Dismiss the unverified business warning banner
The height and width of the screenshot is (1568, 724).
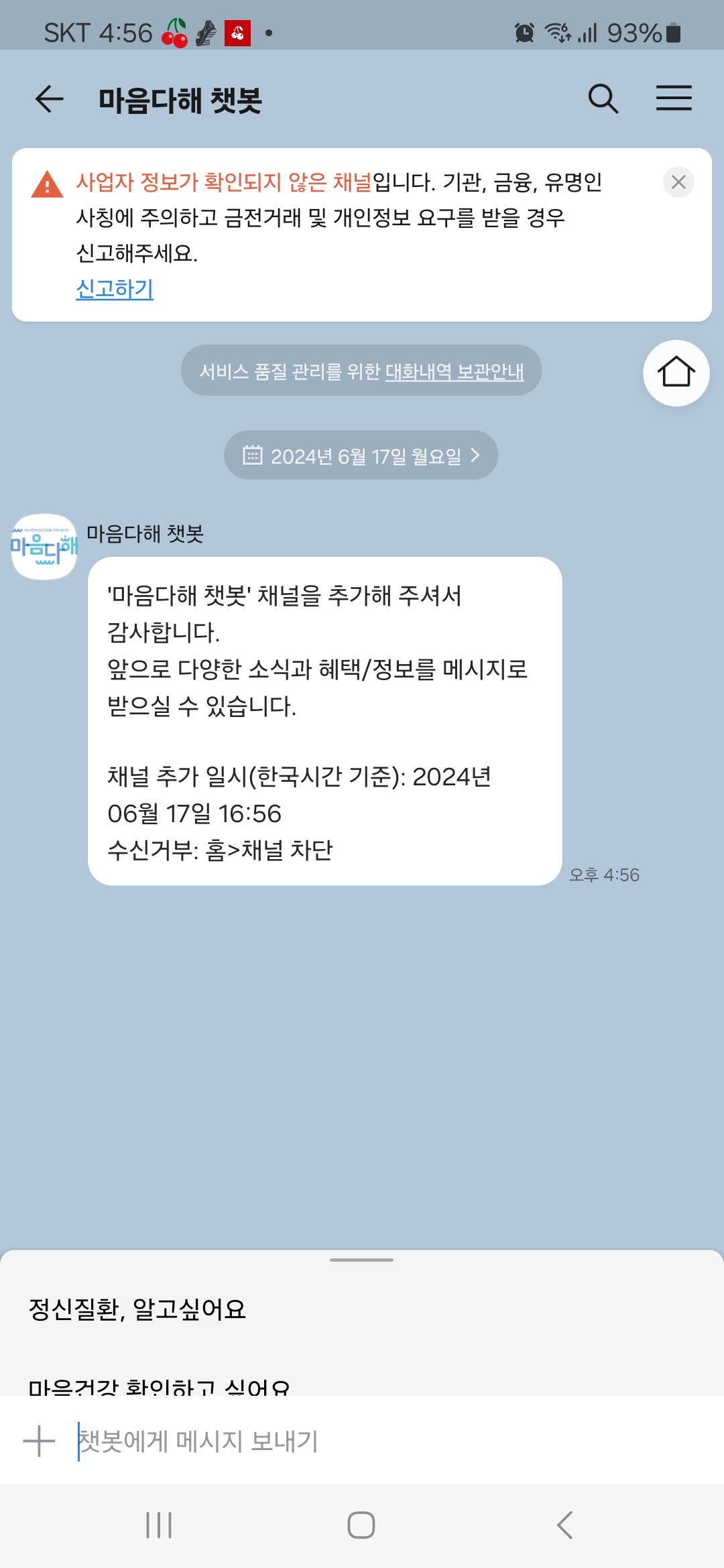678,182
